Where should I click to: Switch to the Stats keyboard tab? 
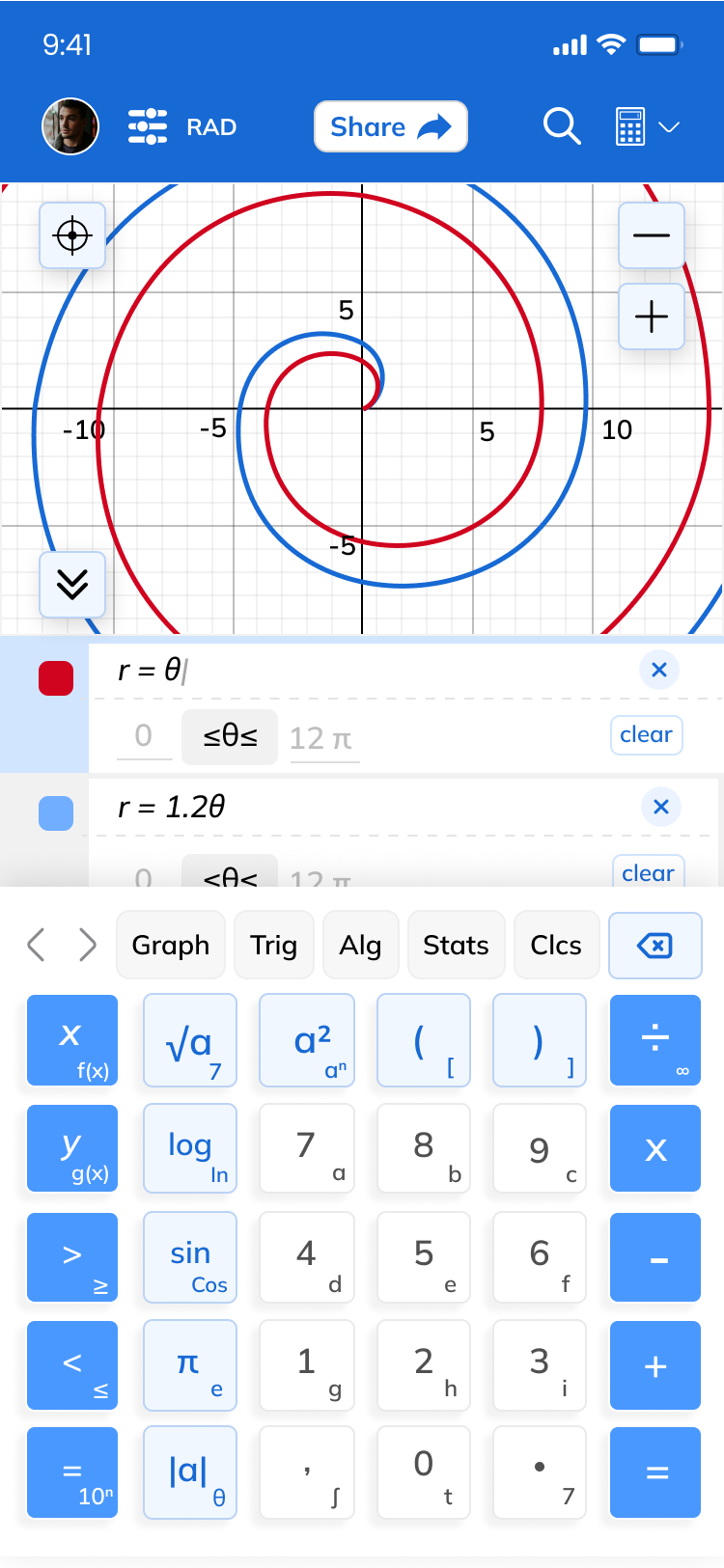[456, 946]
